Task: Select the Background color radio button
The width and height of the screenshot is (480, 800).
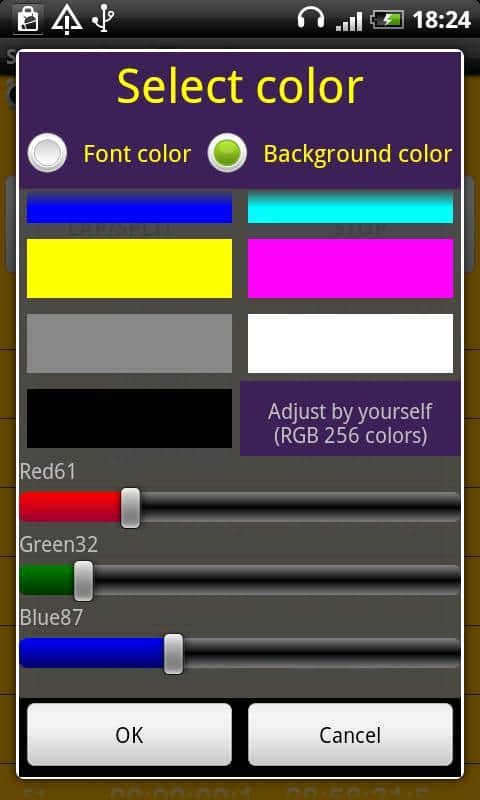Action: 227,153
